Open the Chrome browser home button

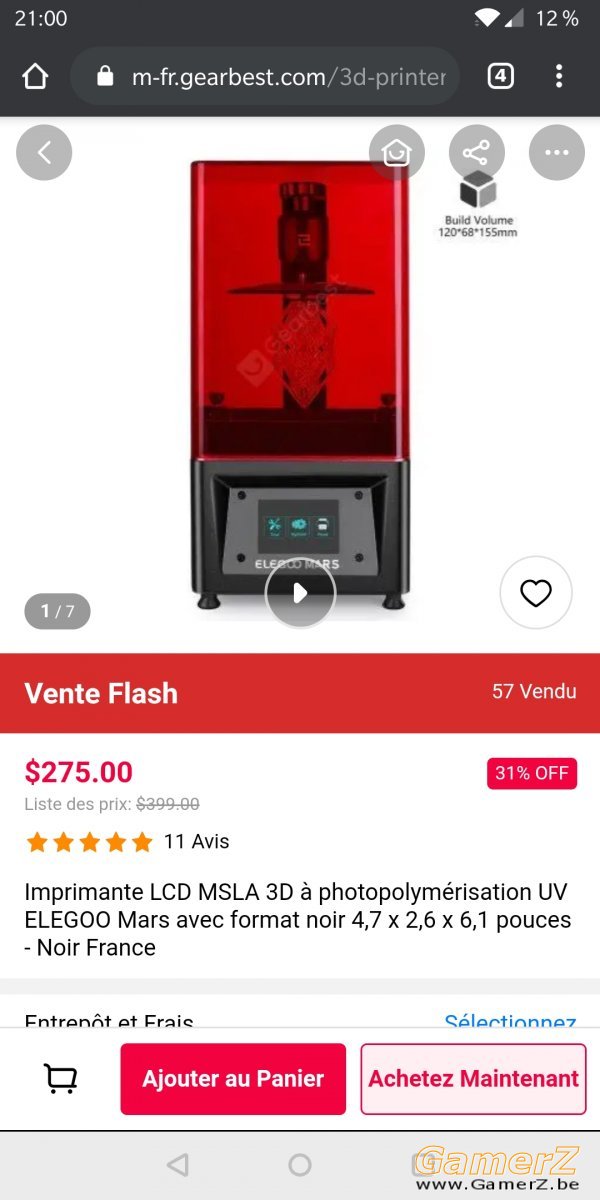point(35,76)
